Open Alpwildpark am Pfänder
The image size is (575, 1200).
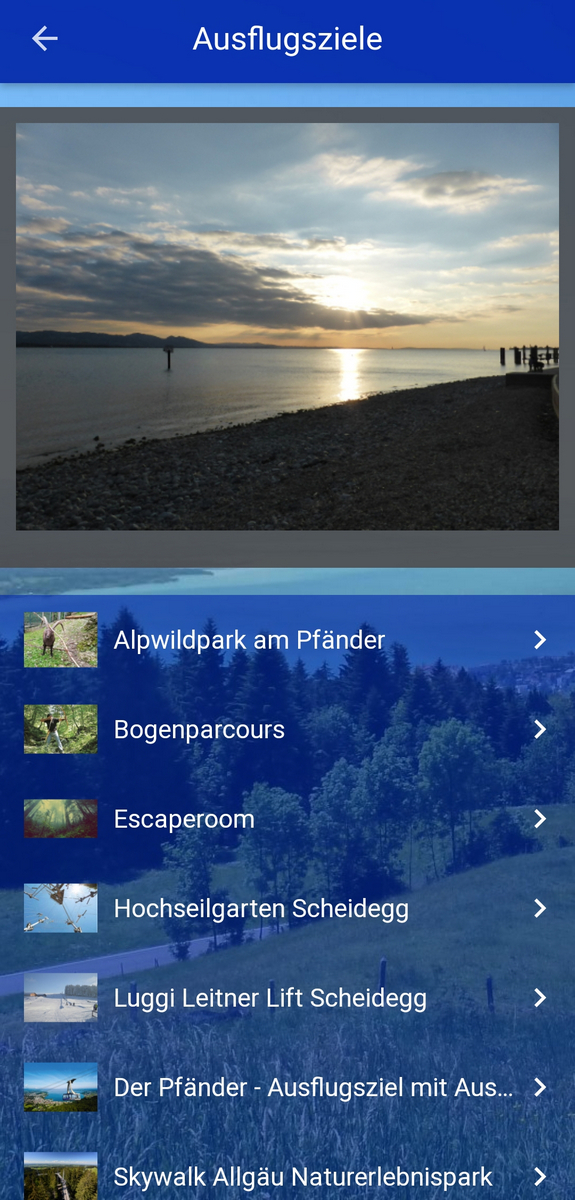(x=287, y=640)
